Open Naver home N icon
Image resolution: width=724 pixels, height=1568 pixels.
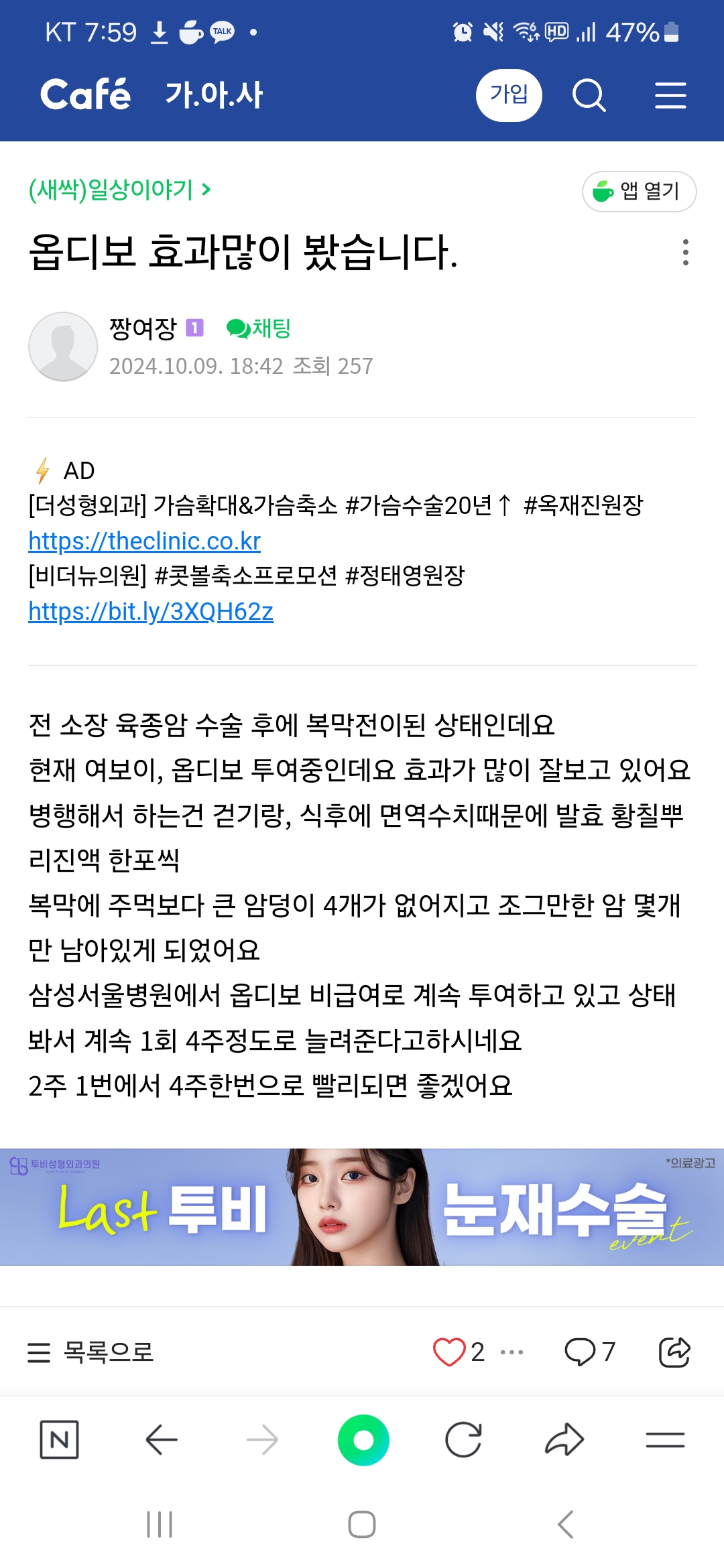point(60,1439)
